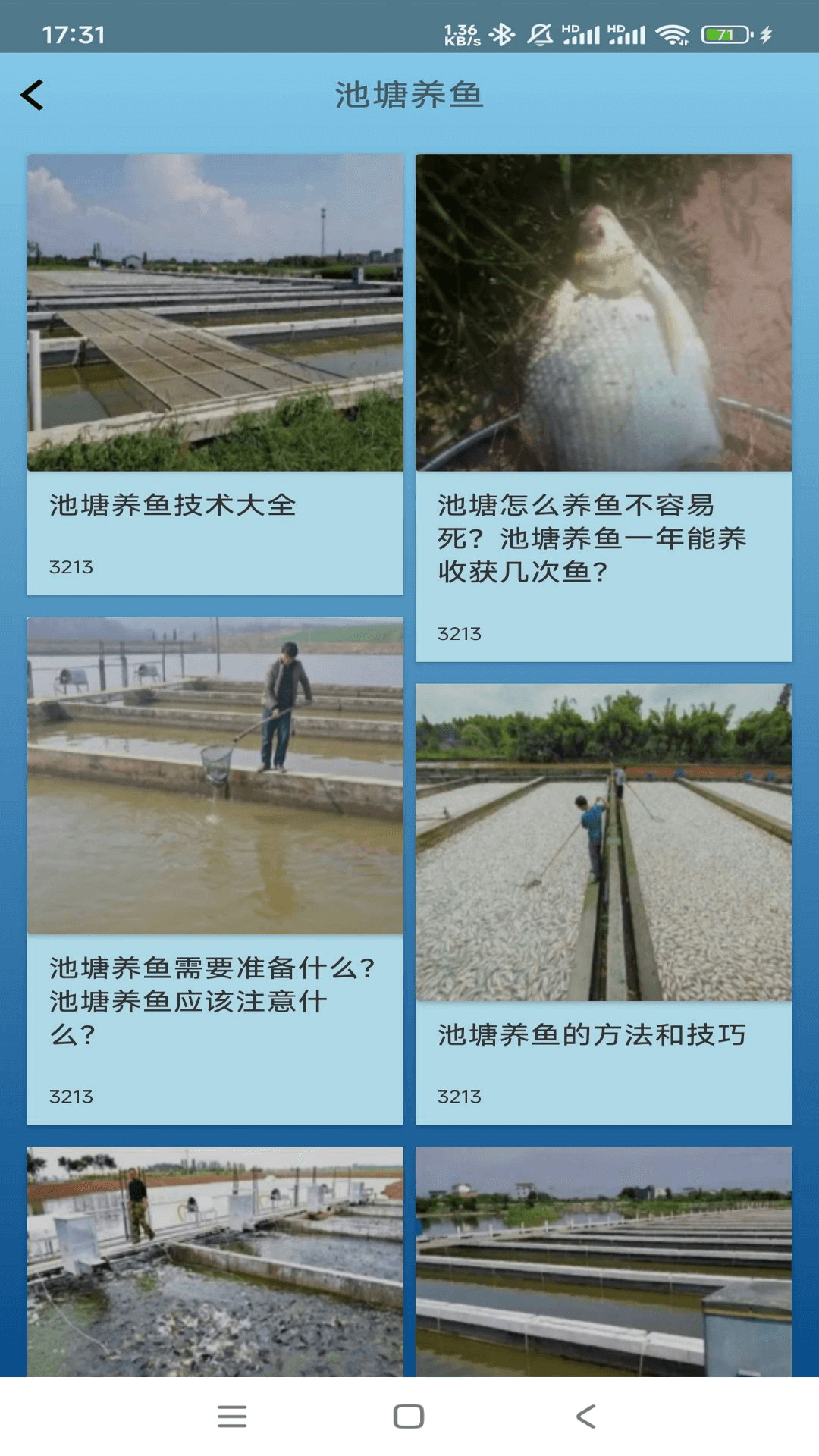Go back using the top-left arrow

[32, 96]
